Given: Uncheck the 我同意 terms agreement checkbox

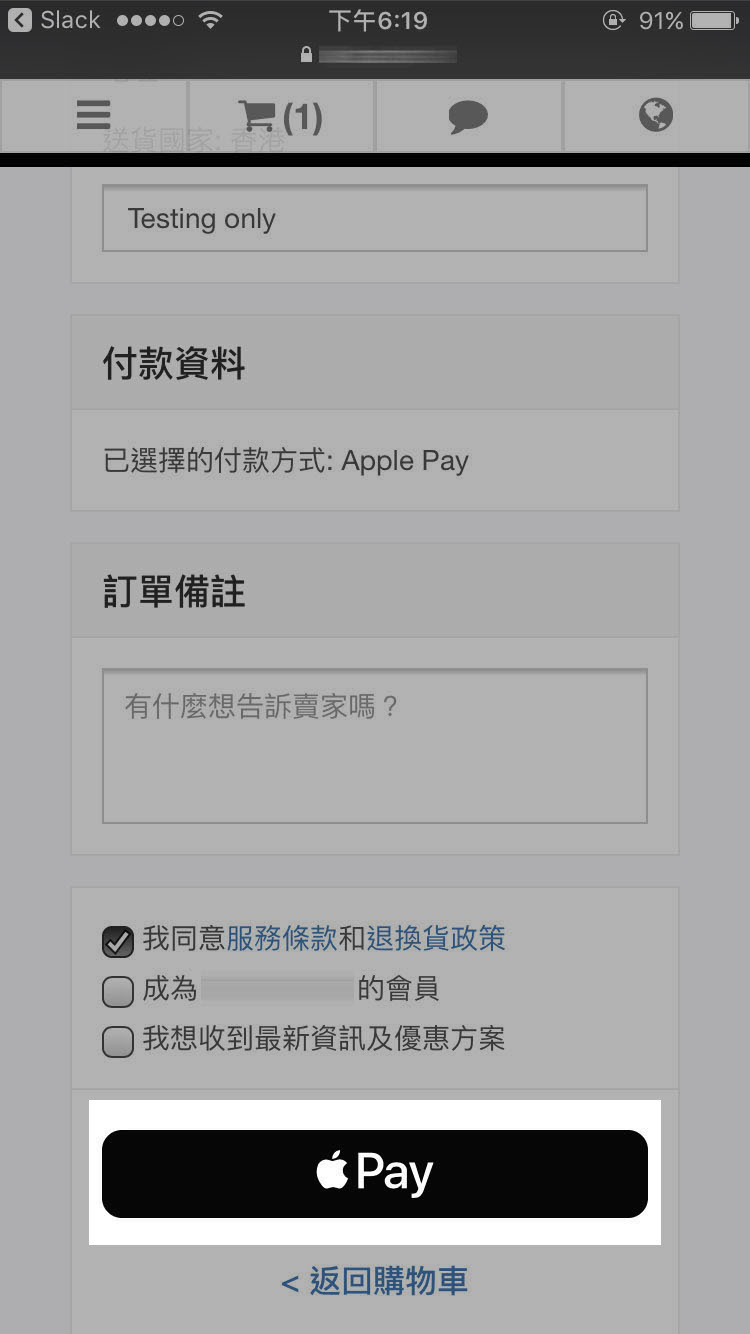Looking at the screenshot, I should (118, 941).
